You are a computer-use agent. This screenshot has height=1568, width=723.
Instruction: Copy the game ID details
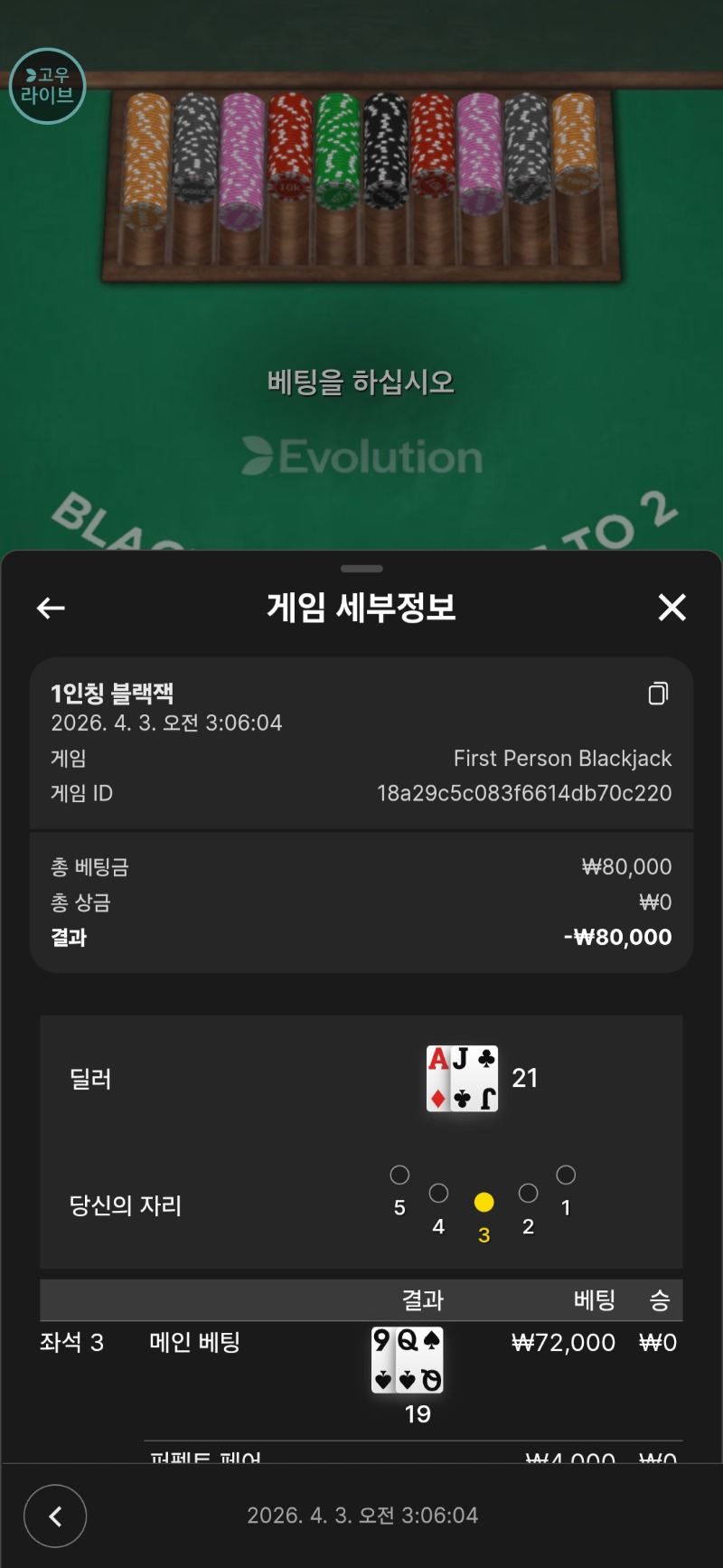tap(658, 694)
